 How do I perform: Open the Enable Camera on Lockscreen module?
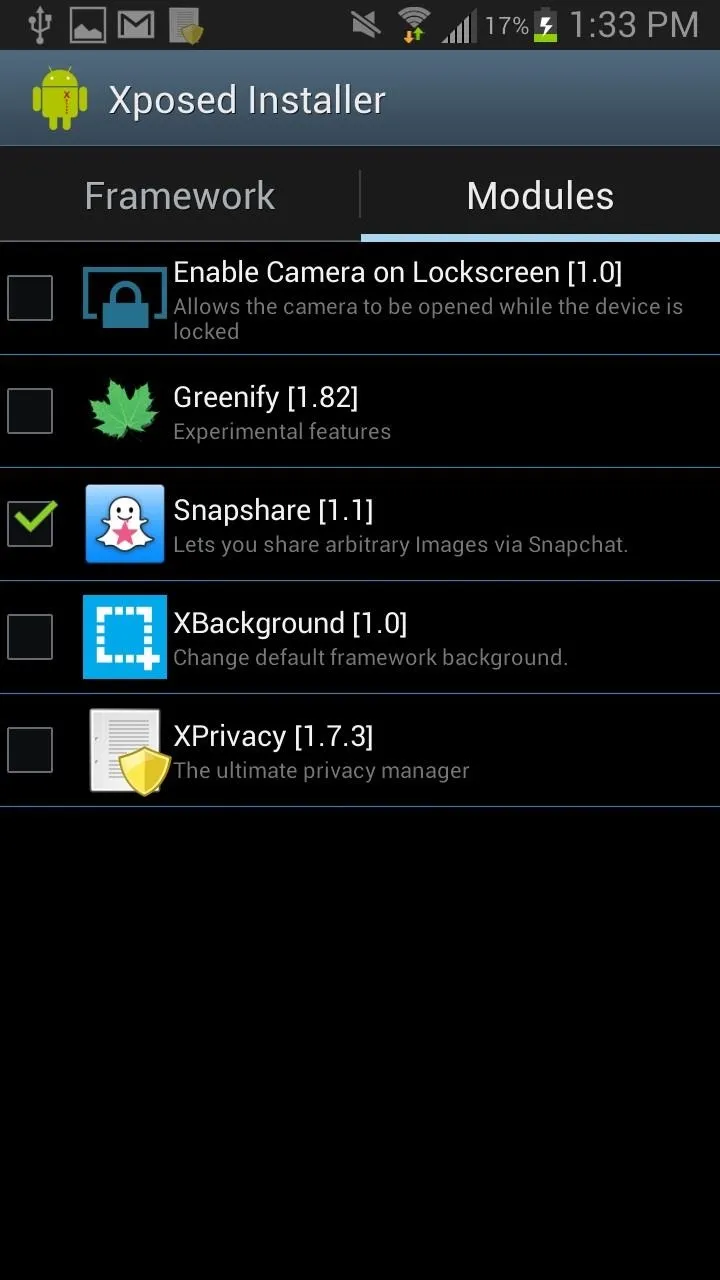click(360, 298)
